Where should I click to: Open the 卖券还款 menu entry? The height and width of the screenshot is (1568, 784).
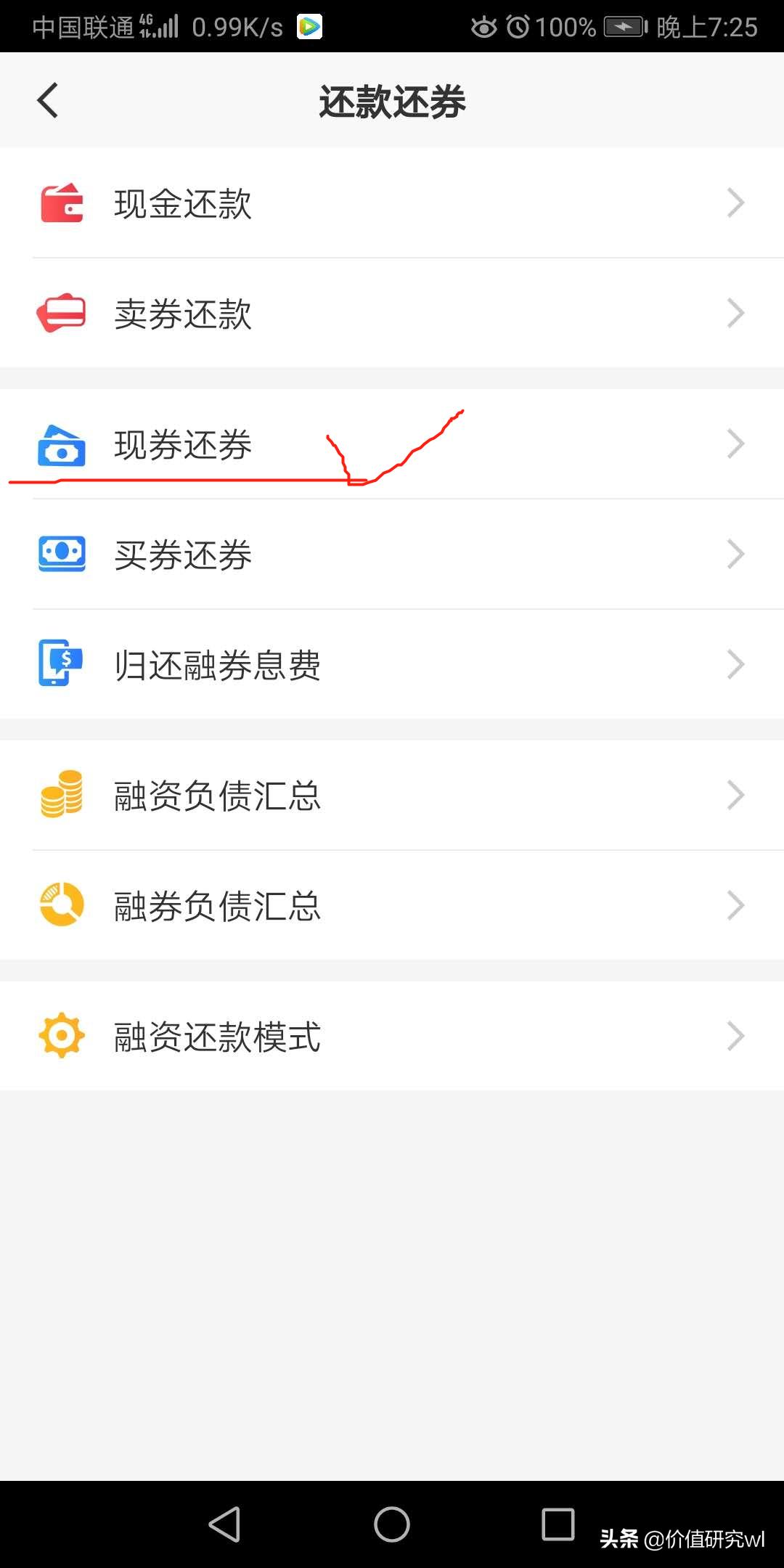point(181,314)
